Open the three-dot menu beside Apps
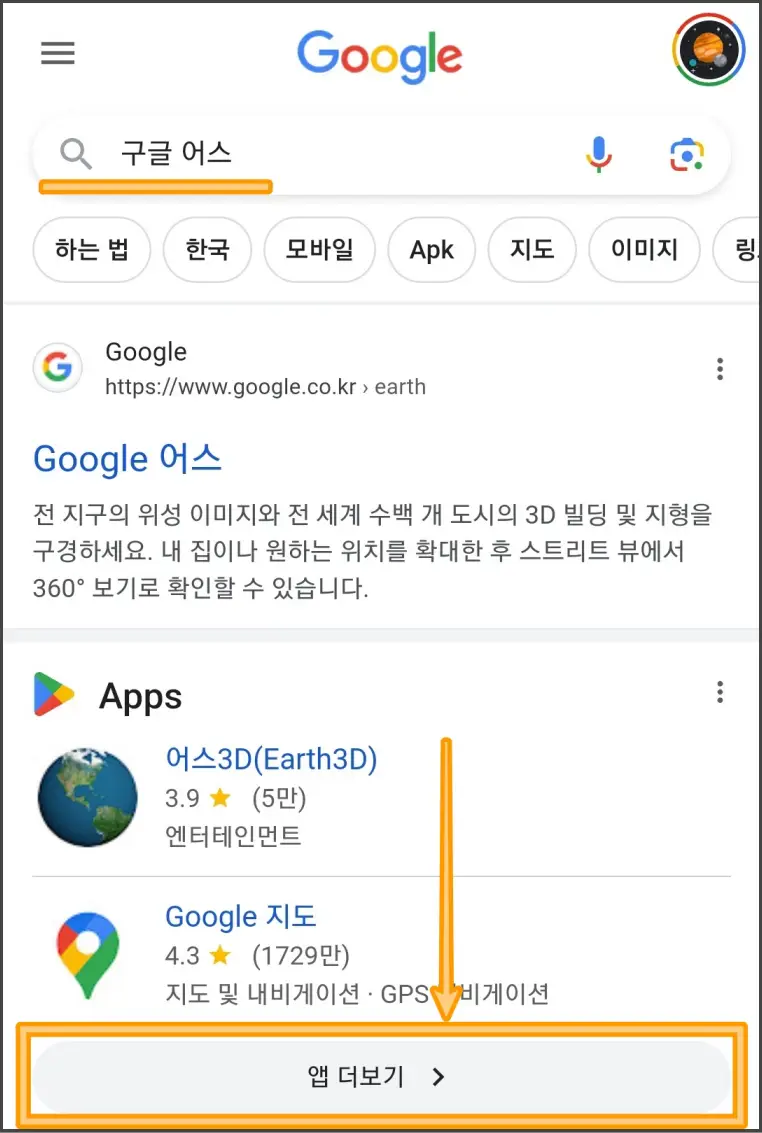 click(x=719, y=691)
